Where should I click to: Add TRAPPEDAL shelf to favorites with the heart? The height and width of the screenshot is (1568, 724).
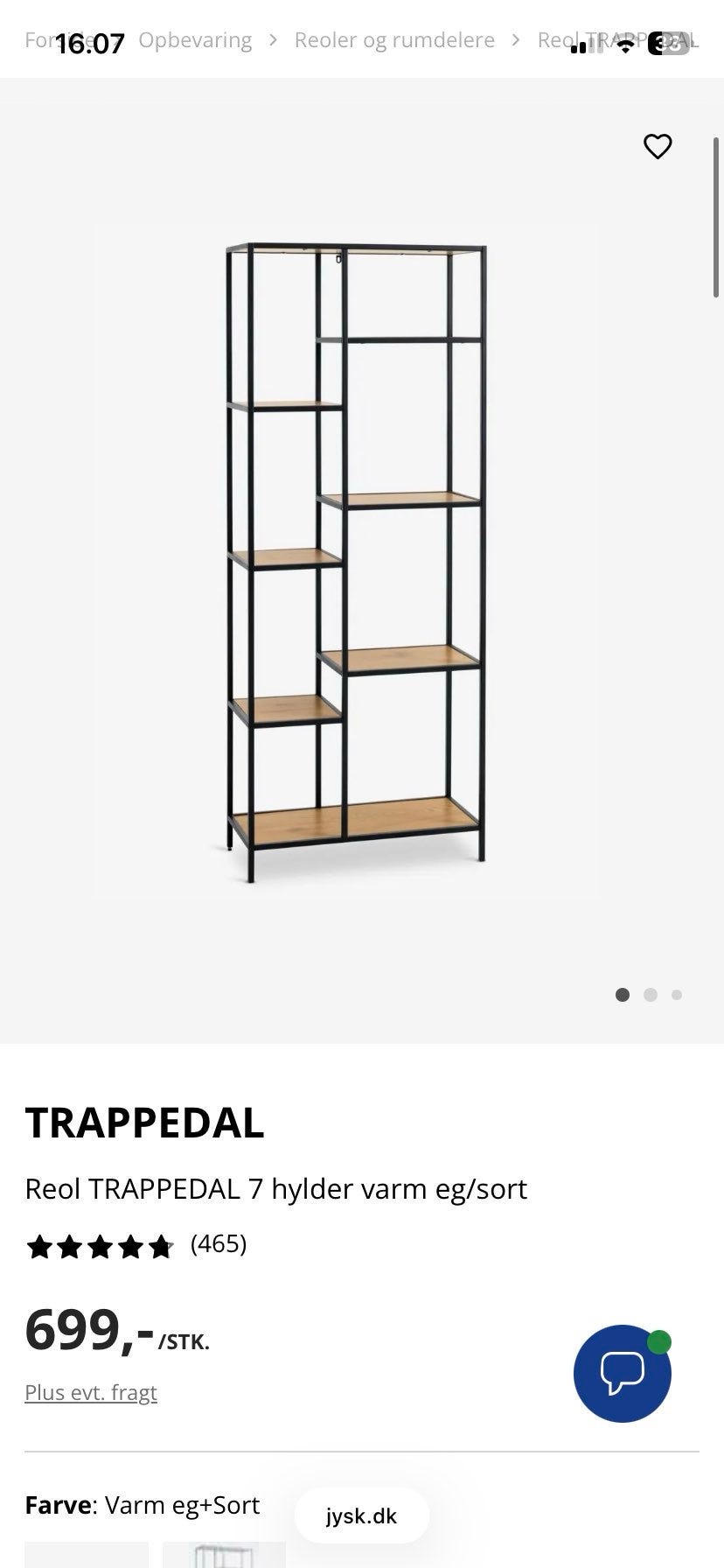point(658,146)
